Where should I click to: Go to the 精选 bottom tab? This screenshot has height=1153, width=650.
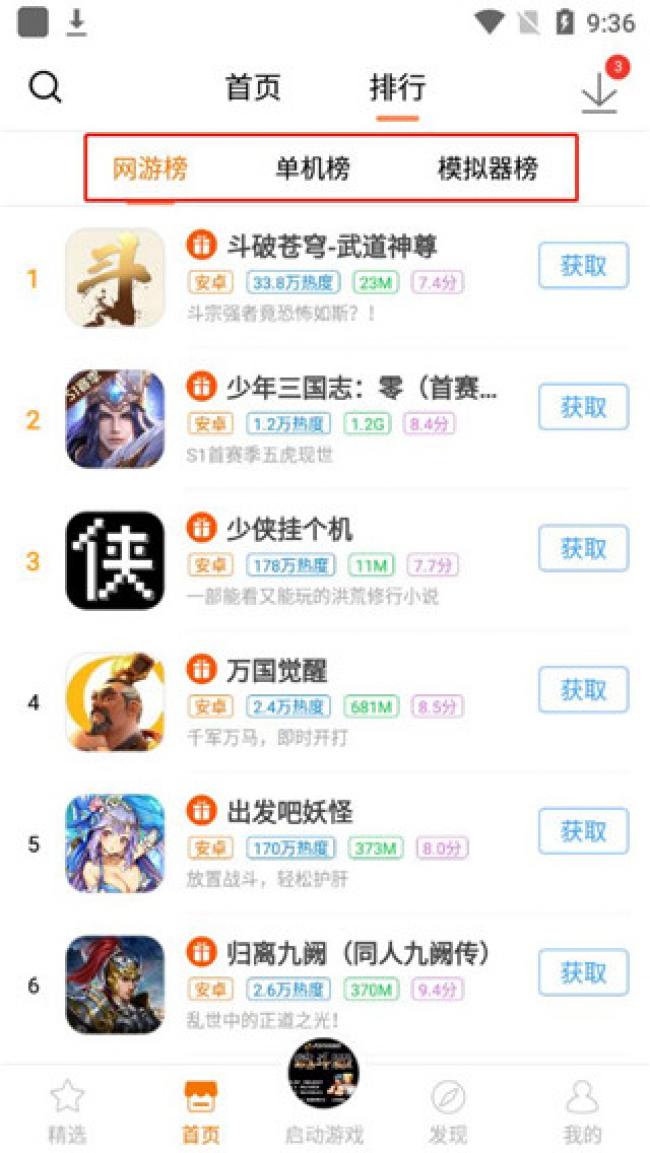(67, 1110)
